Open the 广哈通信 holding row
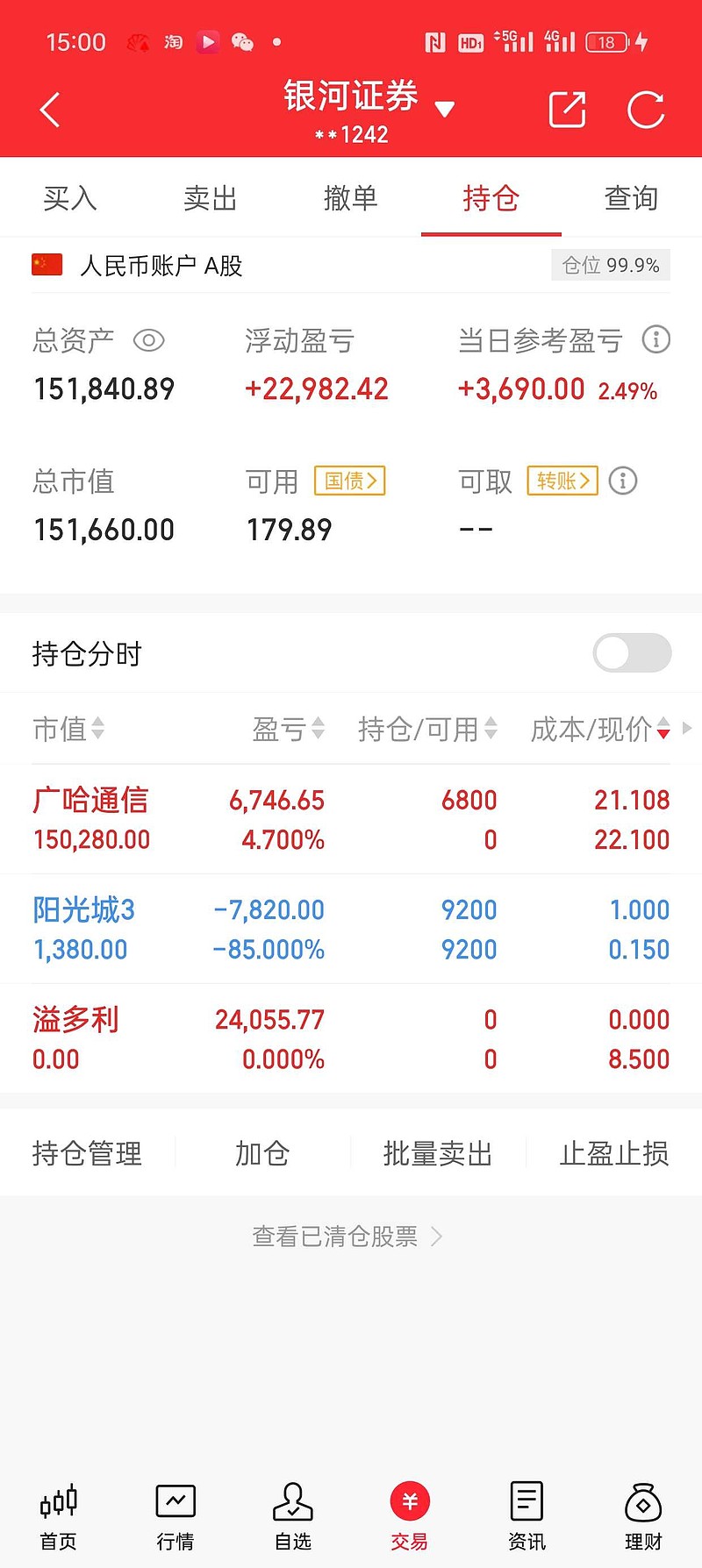 point(351,819)
